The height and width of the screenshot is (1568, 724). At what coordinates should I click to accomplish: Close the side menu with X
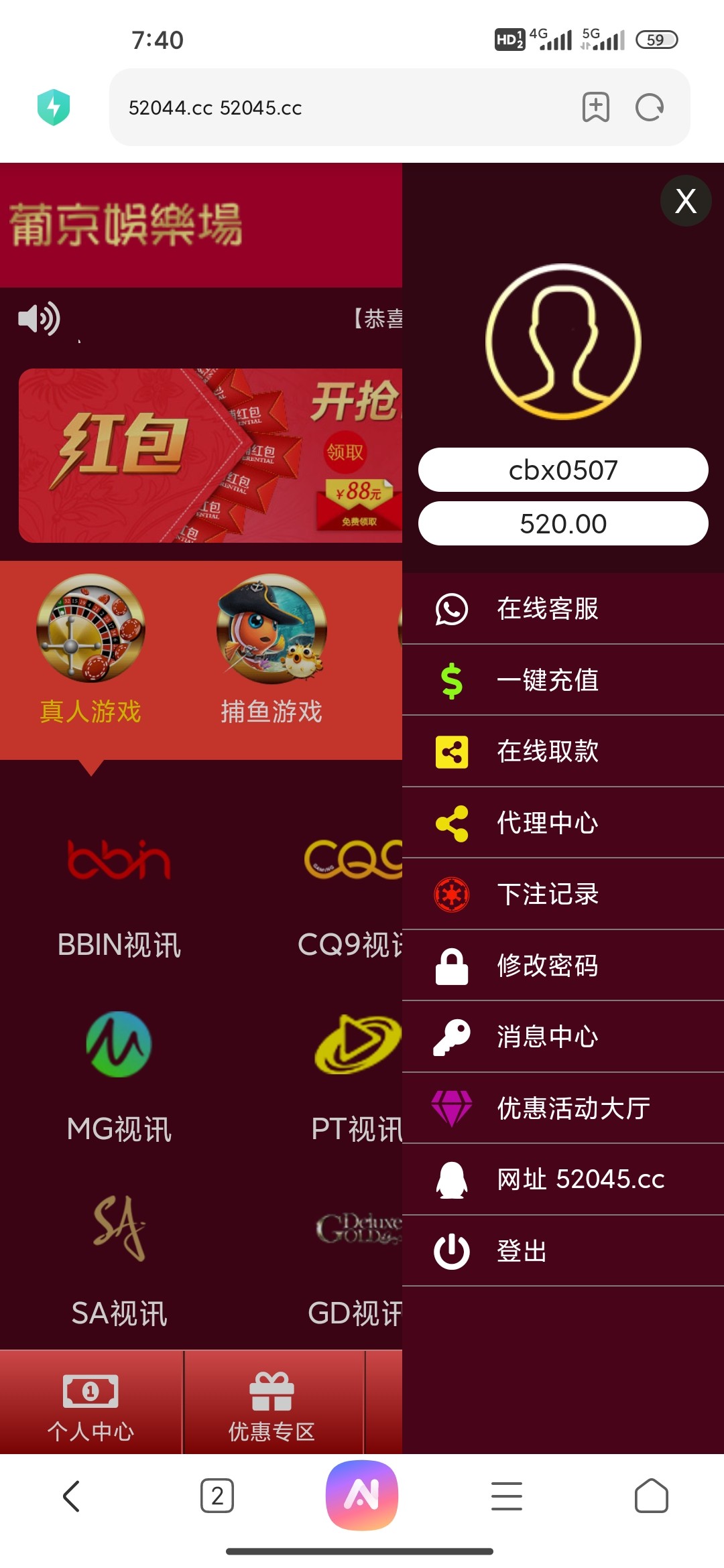(685, 201)
